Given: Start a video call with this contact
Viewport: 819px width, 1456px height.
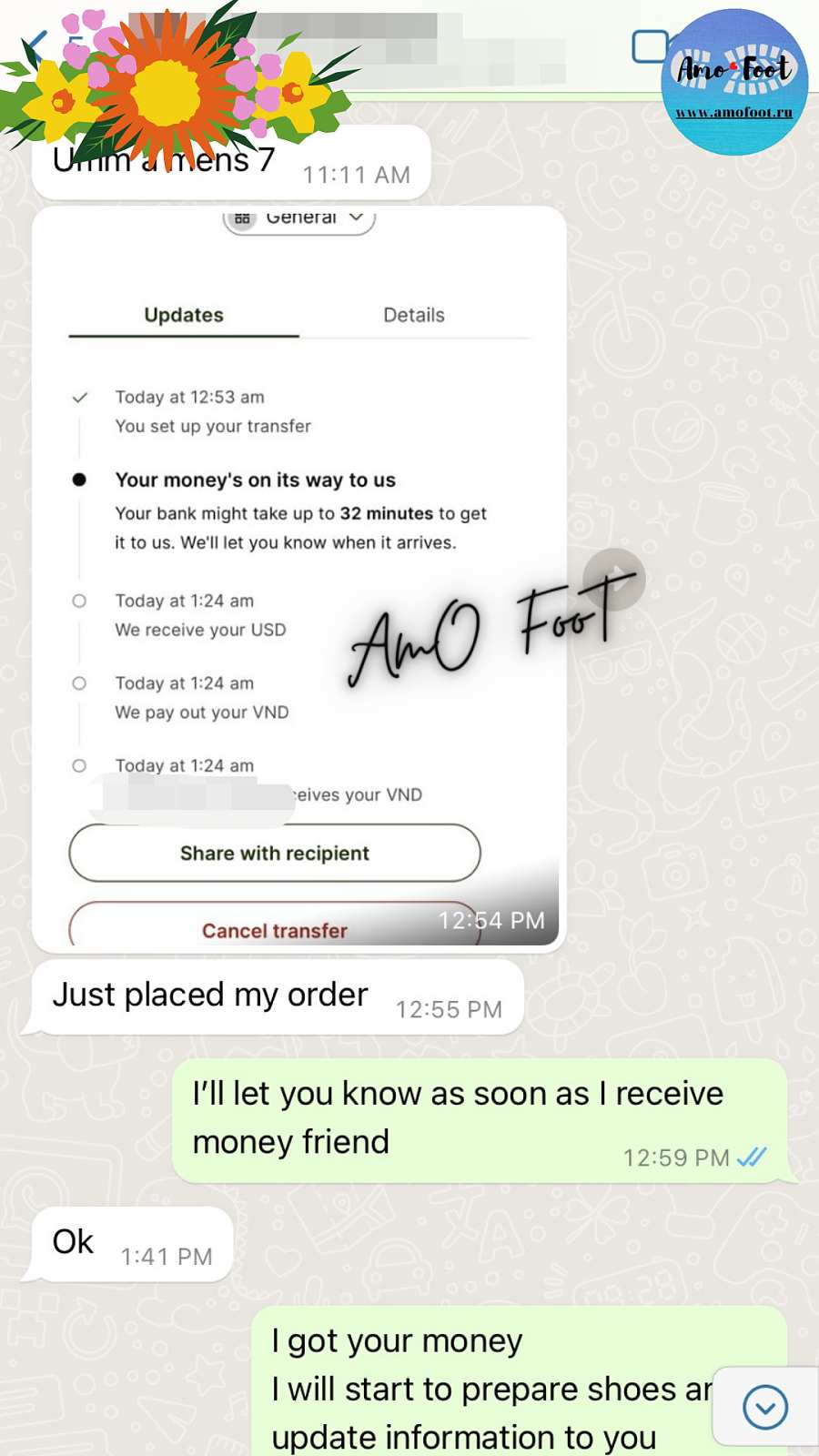Looking at the screenshot, I should [x=652, y=46].
